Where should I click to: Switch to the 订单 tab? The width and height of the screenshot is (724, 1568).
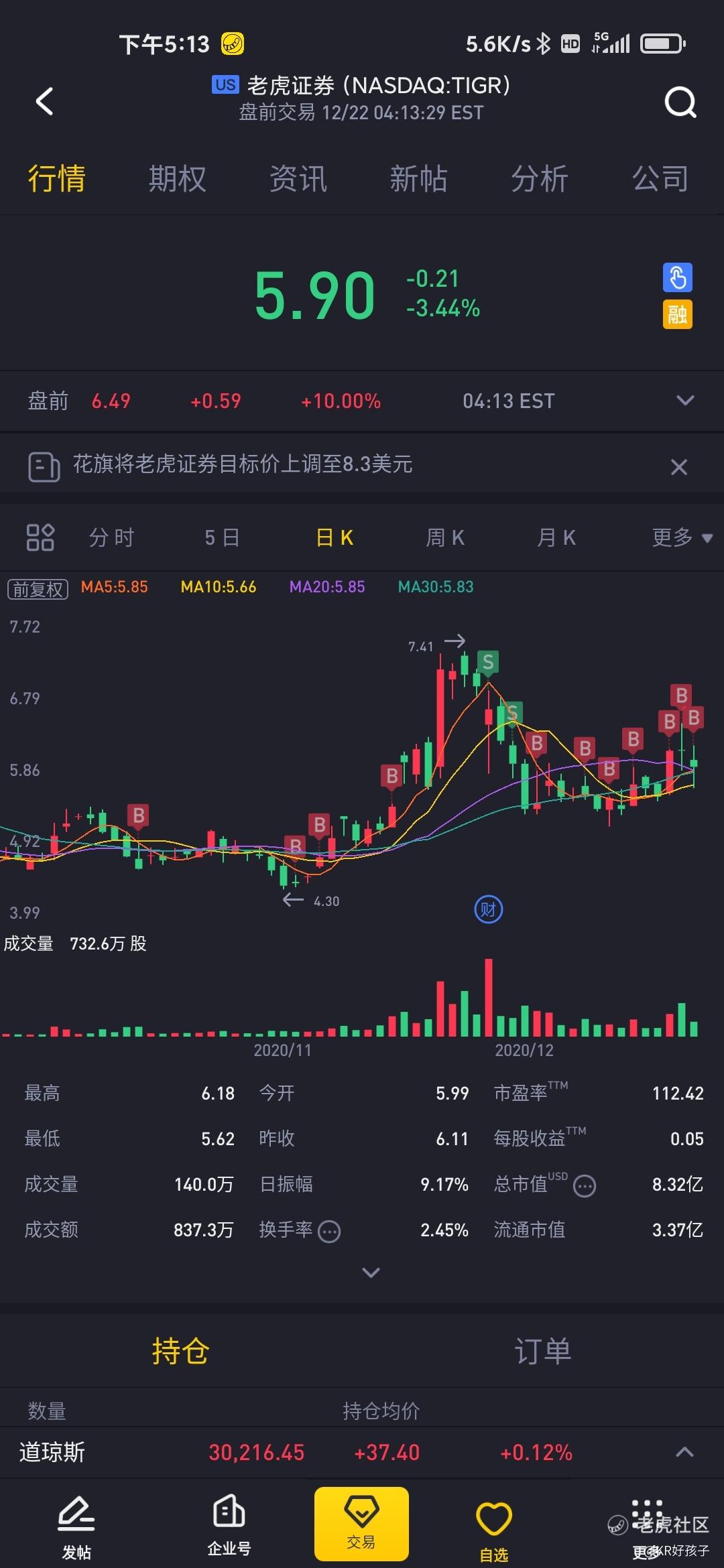(x=543, y=1351)
